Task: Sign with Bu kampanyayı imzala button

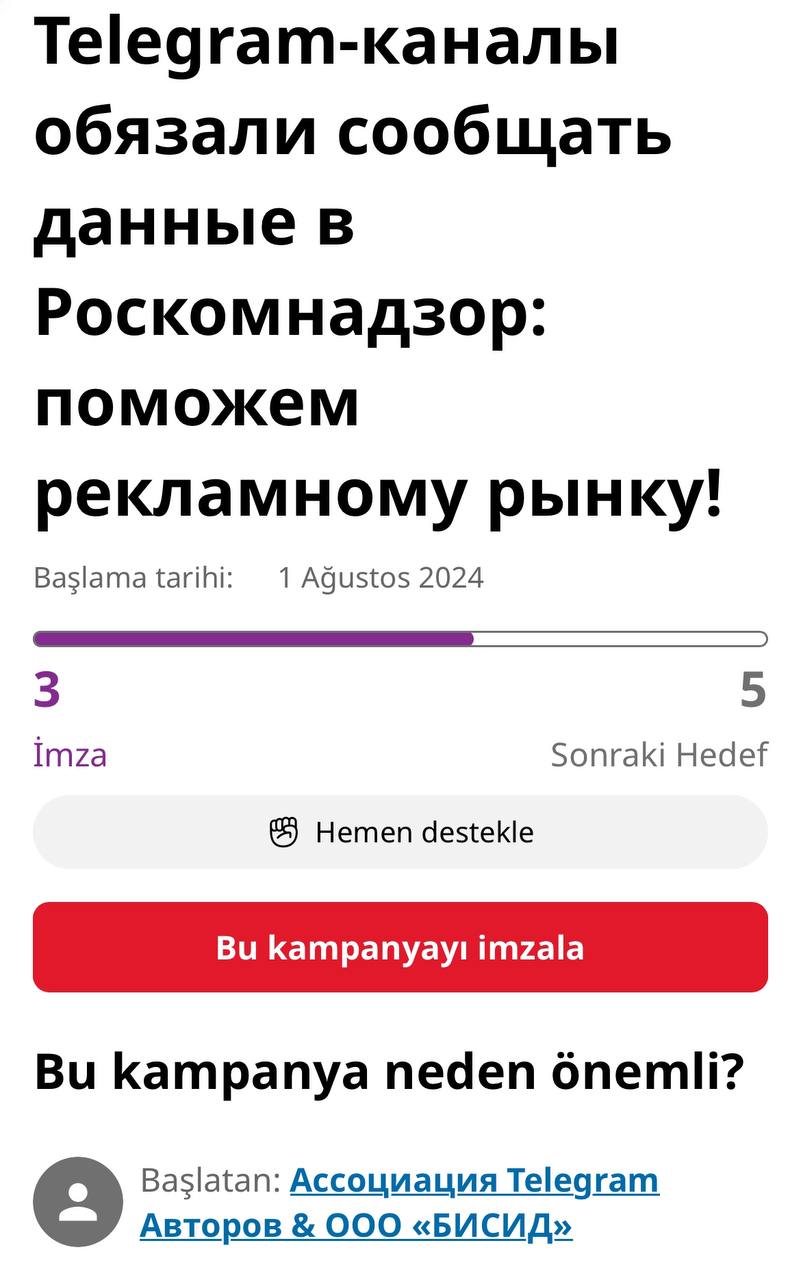Action: tap(400, 947)
